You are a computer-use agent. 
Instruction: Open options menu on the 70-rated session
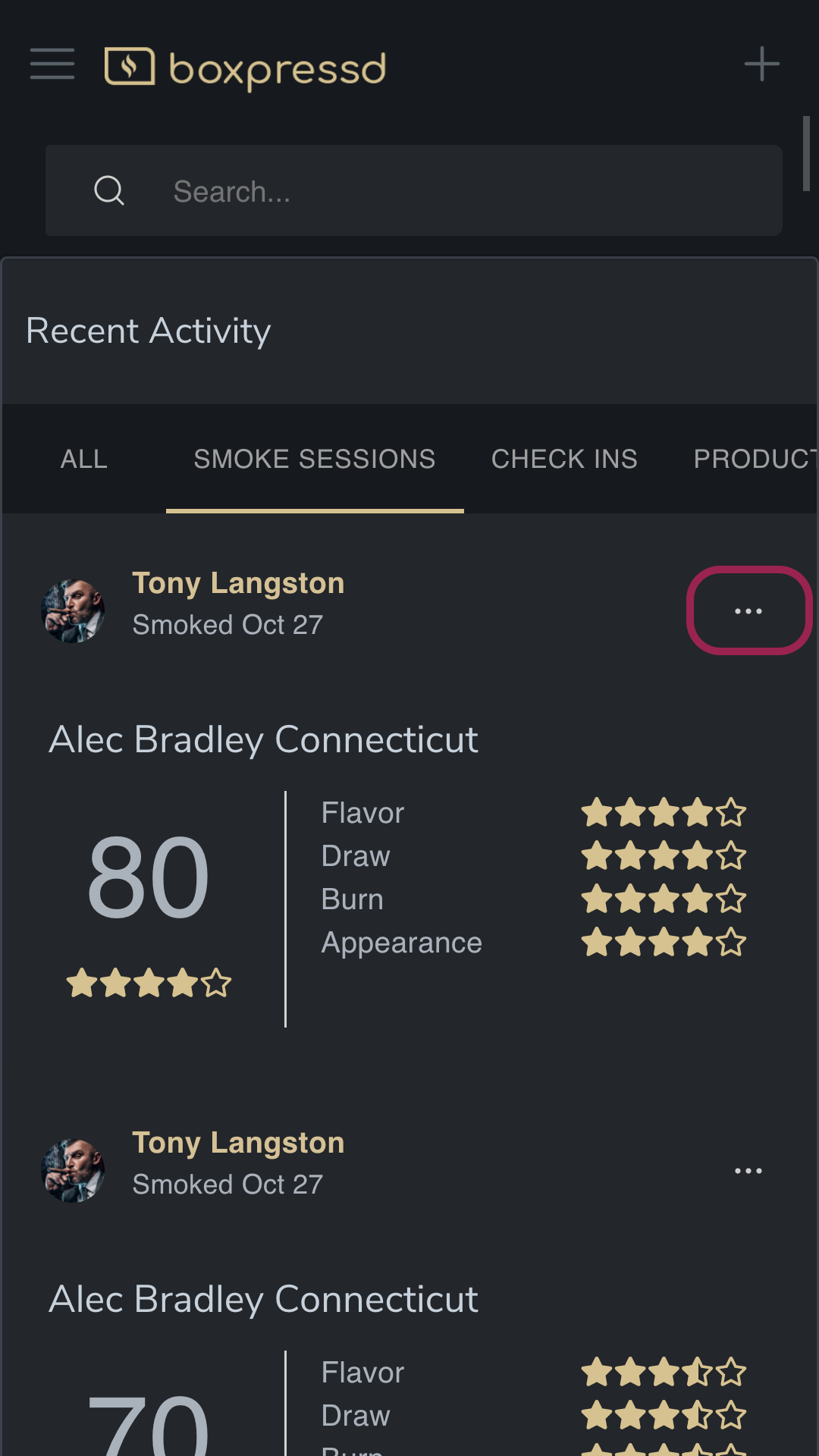click(748, 1170)
